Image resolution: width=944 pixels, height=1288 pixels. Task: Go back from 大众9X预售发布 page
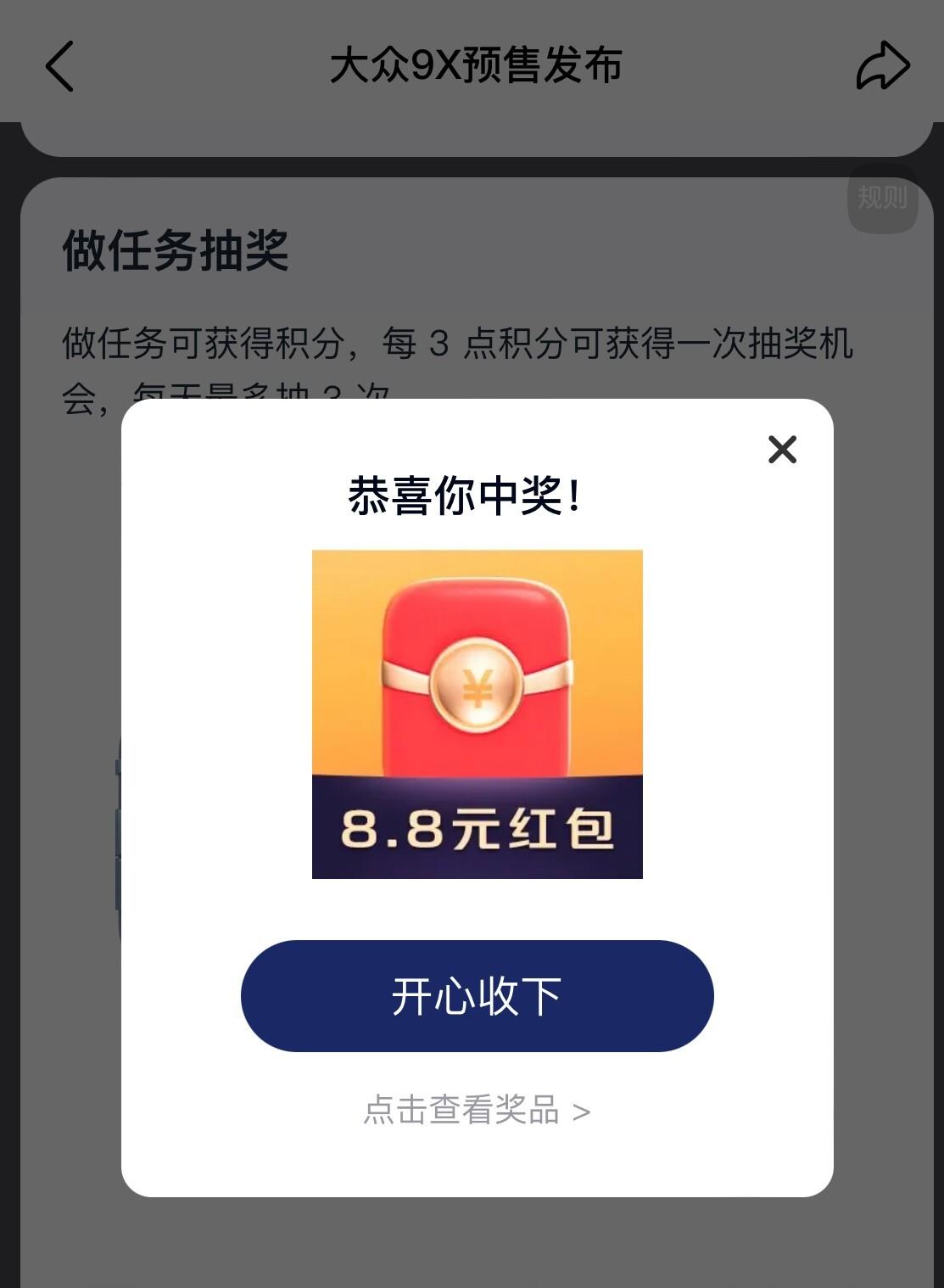[x=59, y=66]
